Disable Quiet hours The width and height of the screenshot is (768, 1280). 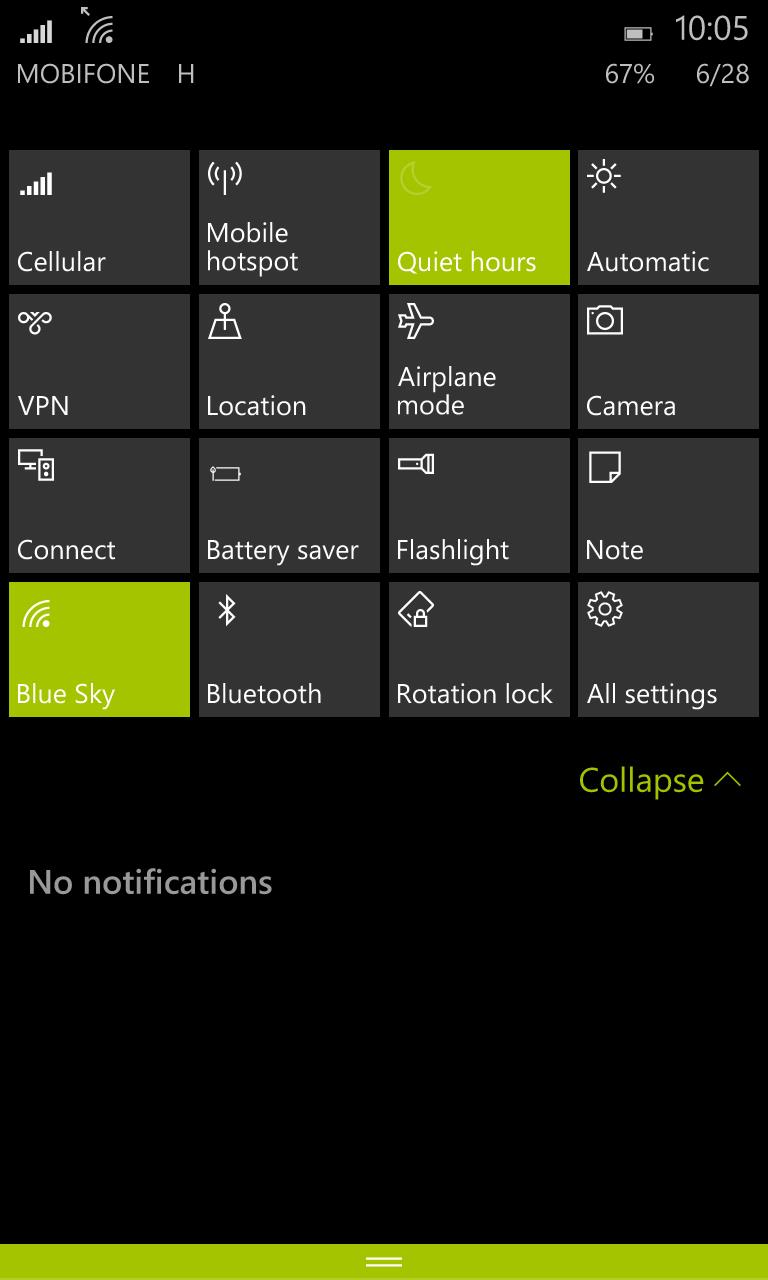479,217
